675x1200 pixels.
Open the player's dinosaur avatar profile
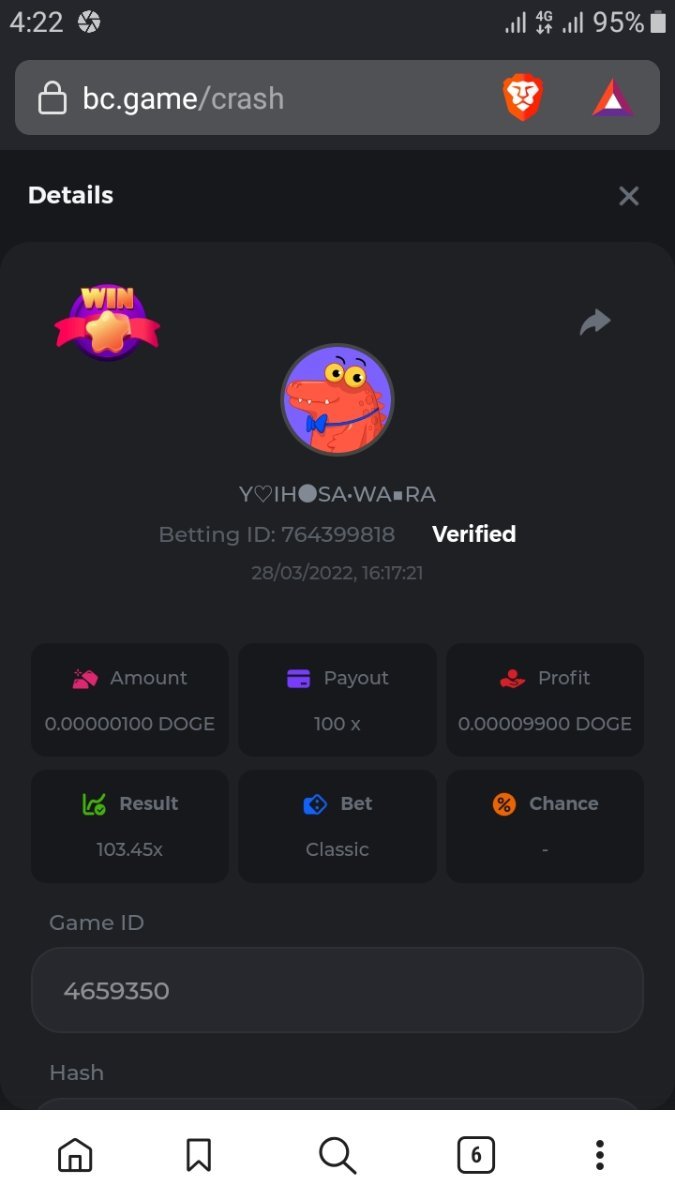tap(337, 400)
